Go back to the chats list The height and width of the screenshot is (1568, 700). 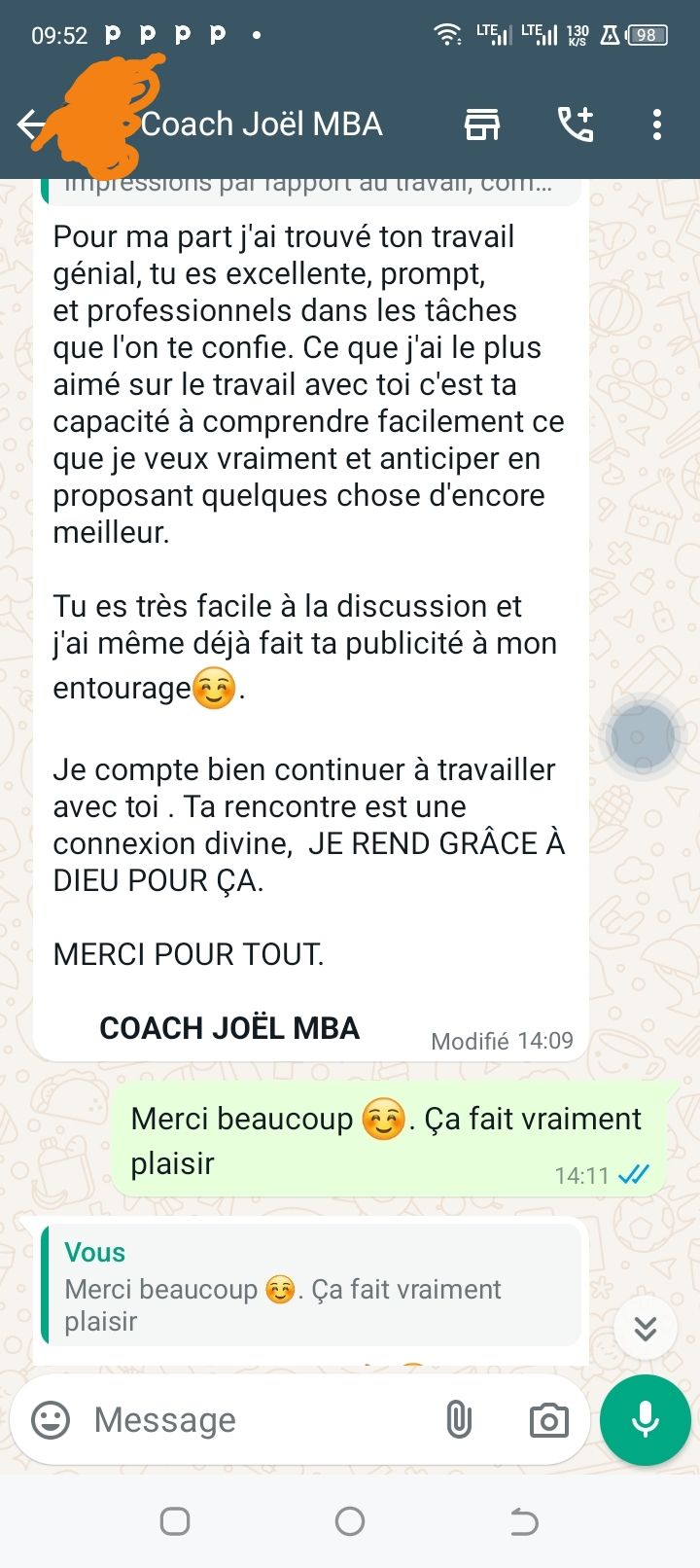tap(30, 125)
